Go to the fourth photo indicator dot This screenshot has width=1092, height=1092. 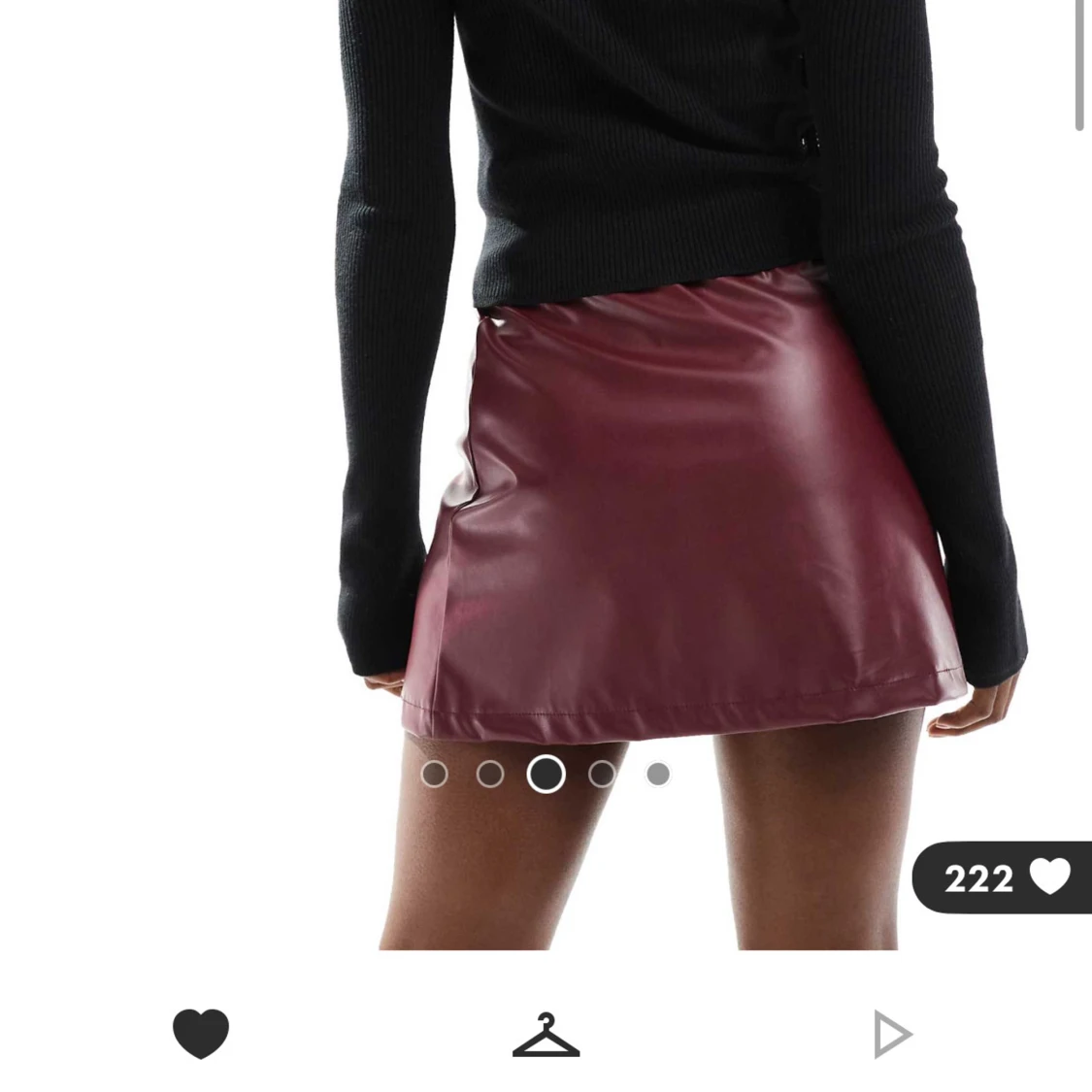(x=602, y=774)
